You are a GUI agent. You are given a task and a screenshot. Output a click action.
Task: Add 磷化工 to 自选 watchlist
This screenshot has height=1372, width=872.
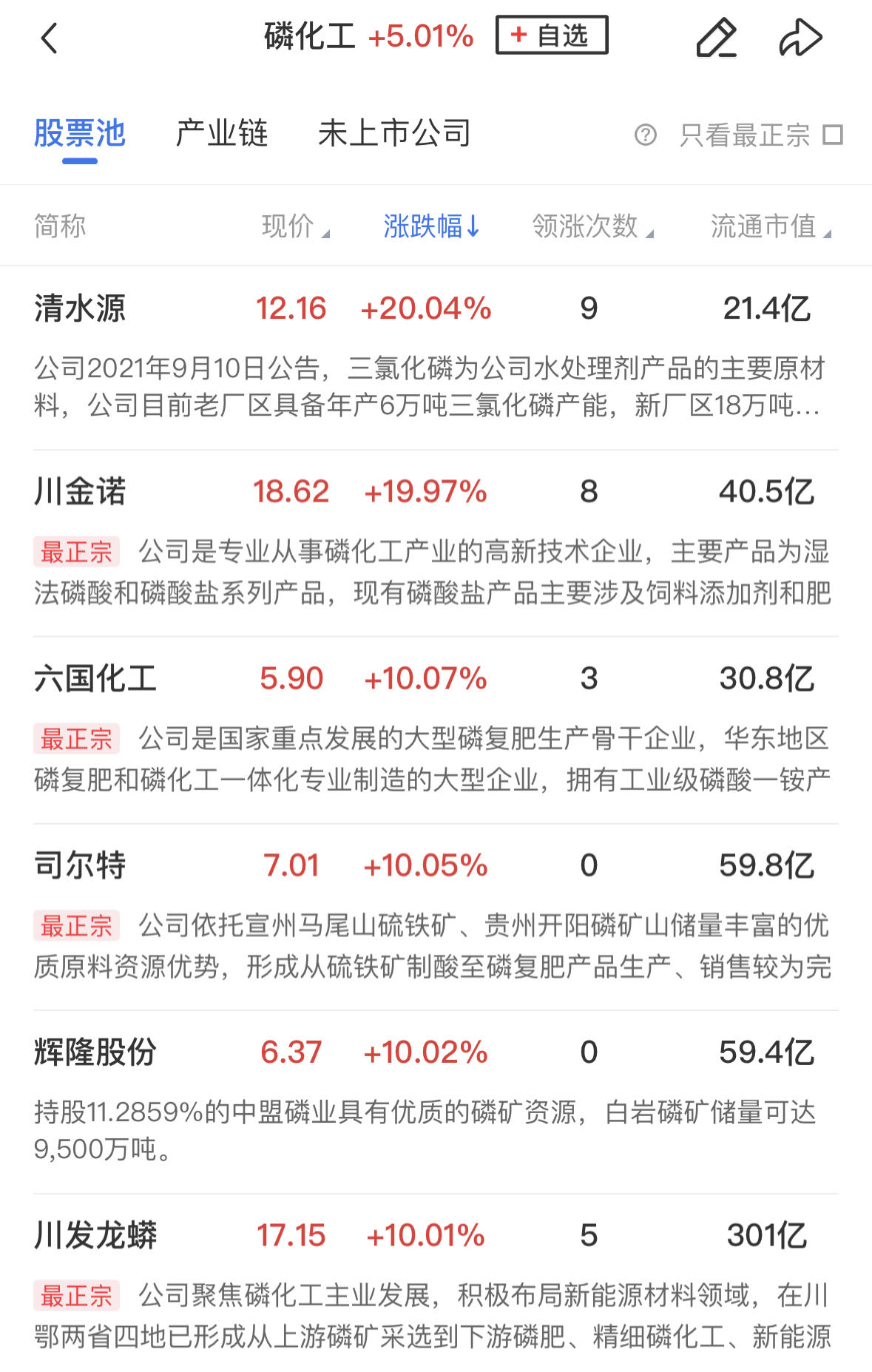tap(552, 36)
